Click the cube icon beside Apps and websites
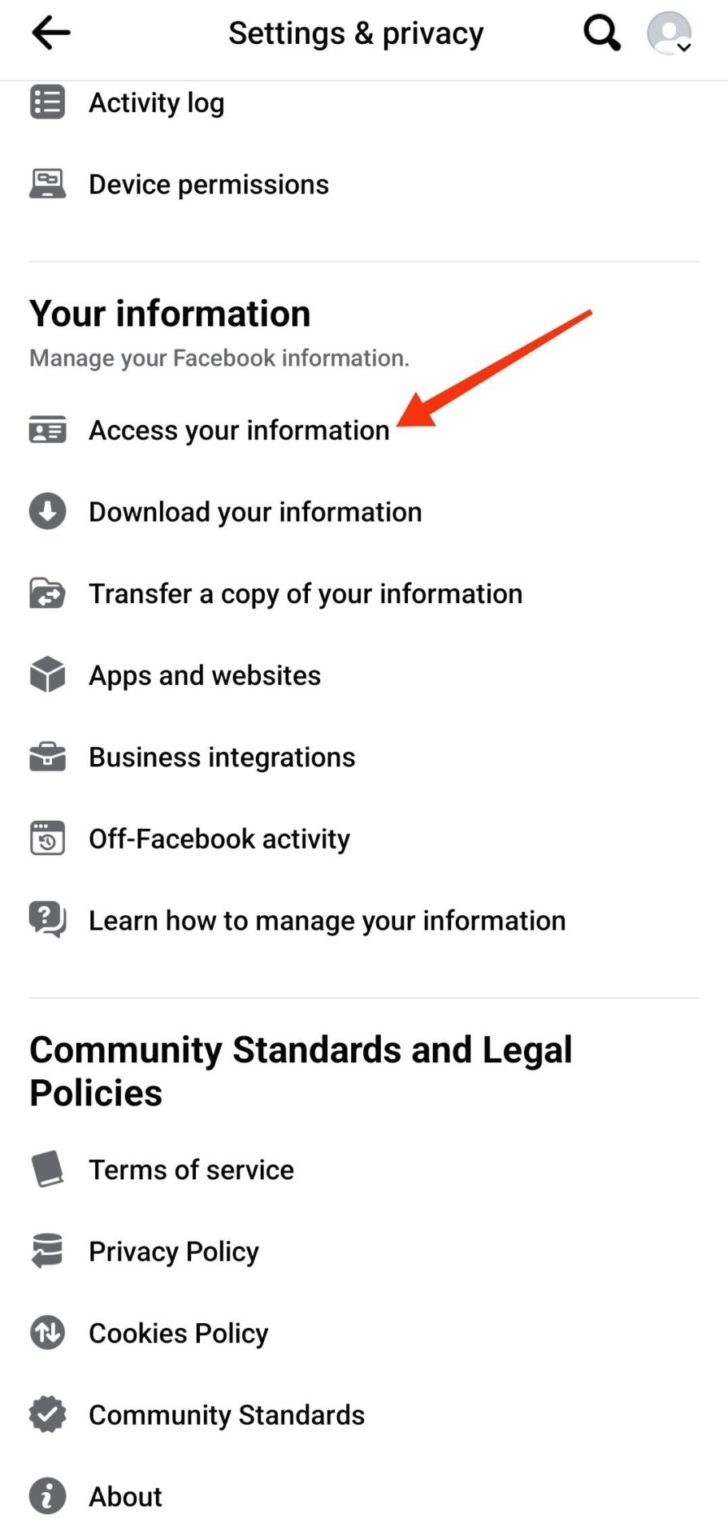728x1536 pixels. 46,675
